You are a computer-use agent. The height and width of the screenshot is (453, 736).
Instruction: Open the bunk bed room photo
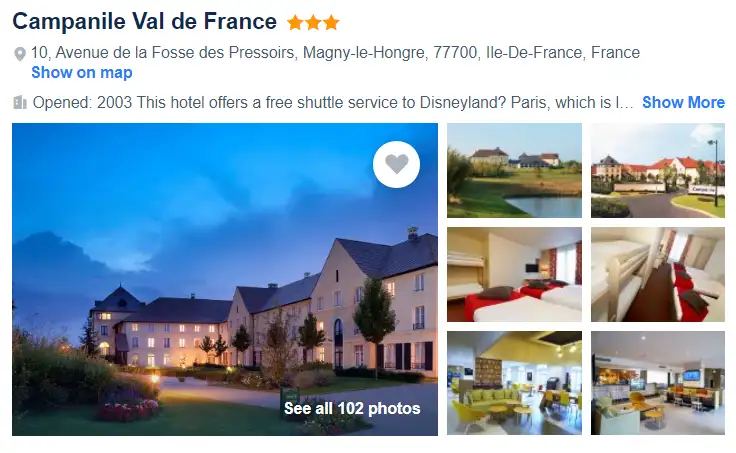[658, 275]
